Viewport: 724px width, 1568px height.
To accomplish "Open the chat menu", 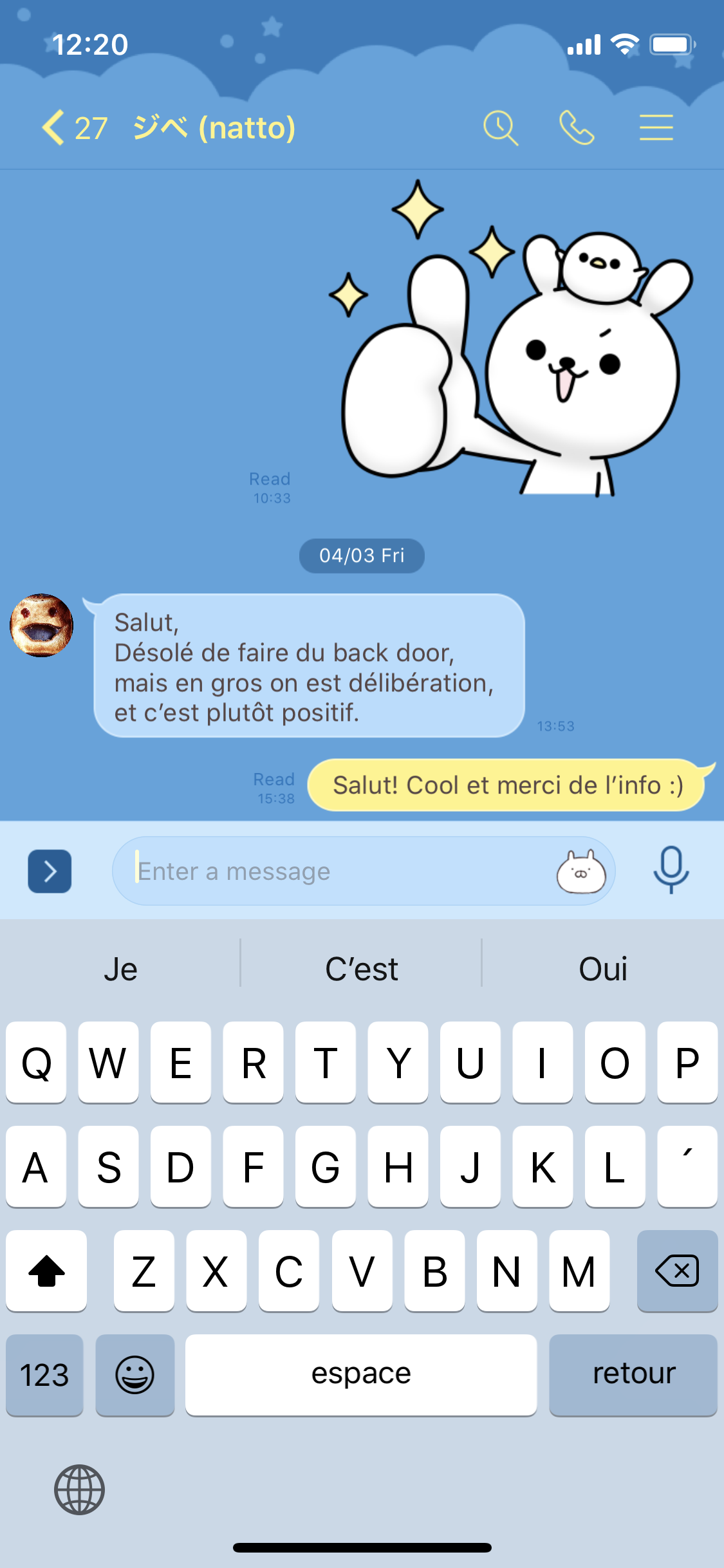I will pos(656,127).
